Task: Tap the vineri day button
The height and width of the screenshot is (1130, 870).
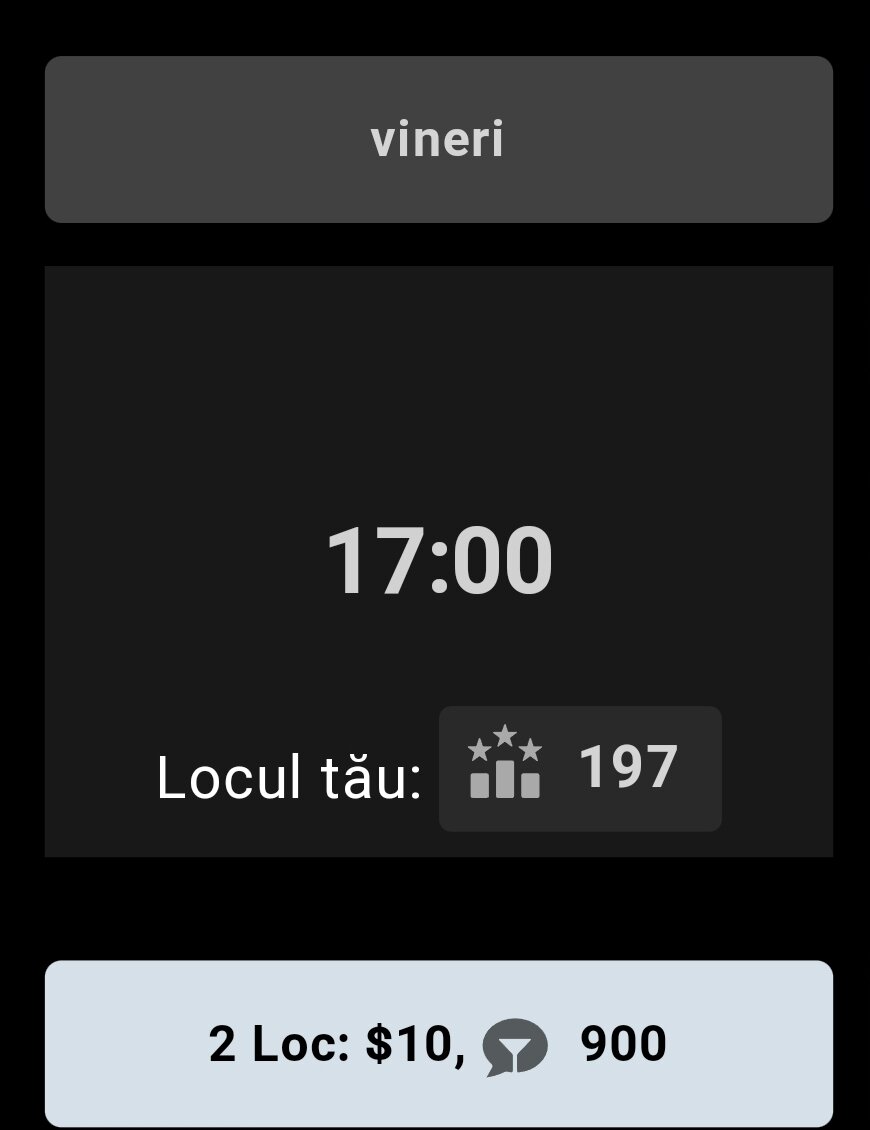Action: tap(438, 140)
